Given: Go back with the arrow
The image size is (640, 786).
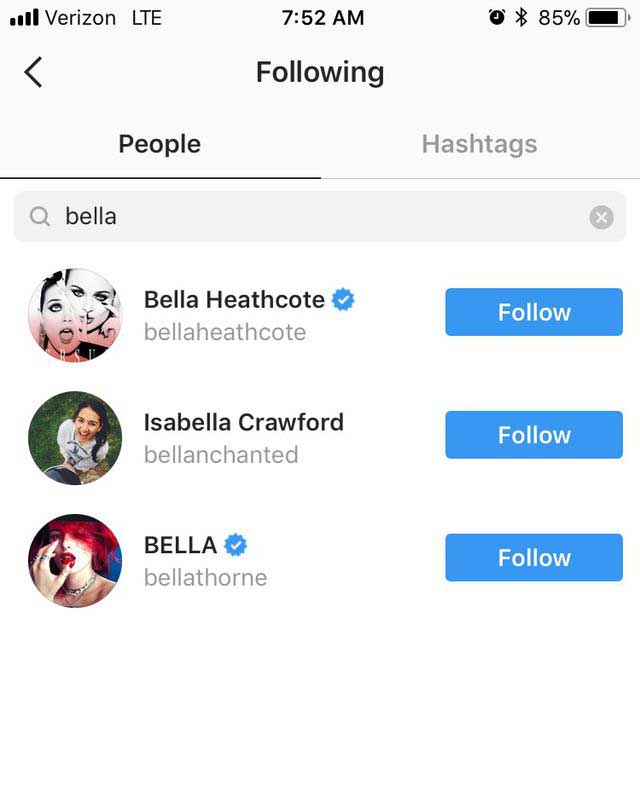Looking at the screenshot, I should pyautogui.click(x=33, y=72).
